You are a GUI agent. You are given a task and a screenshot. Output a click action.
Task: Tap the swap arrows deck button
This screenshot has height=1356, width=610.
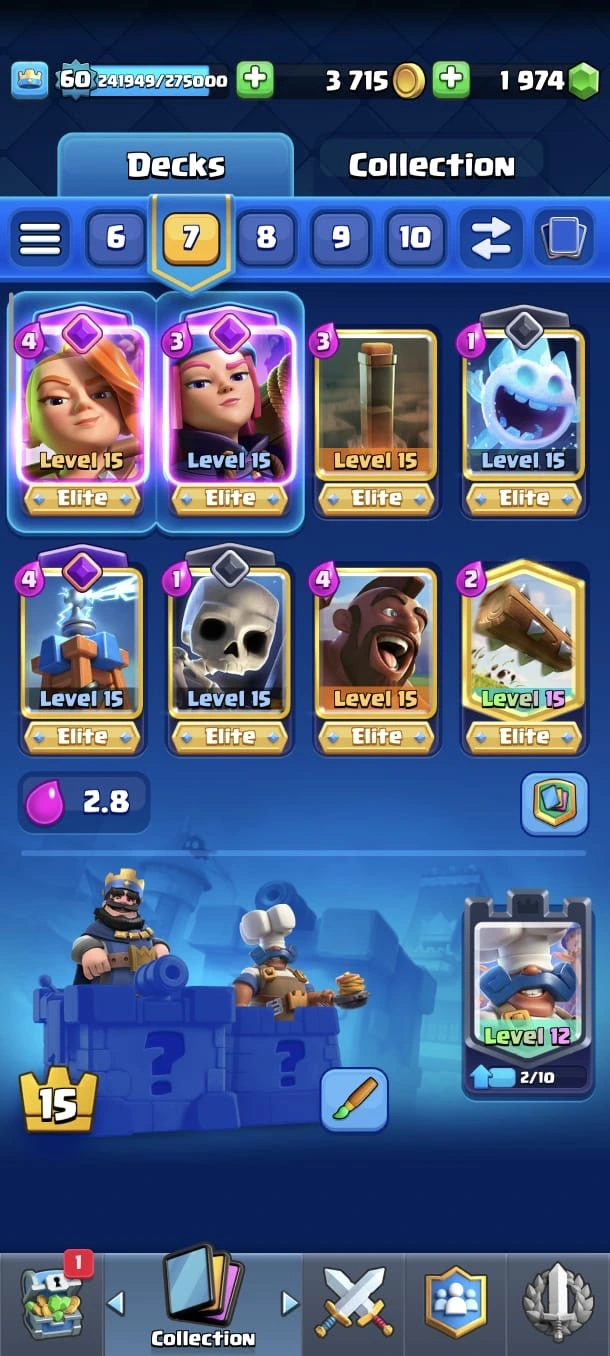490,238
